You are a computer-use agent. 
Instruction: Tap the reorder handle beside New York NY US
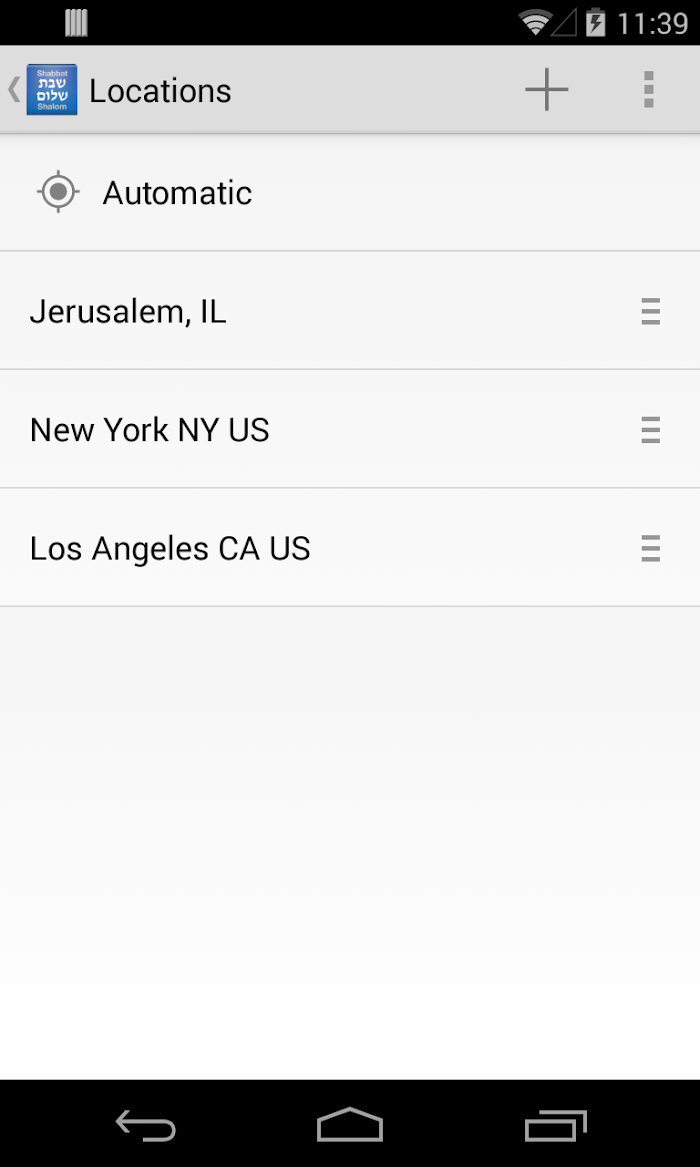point(650,430)
